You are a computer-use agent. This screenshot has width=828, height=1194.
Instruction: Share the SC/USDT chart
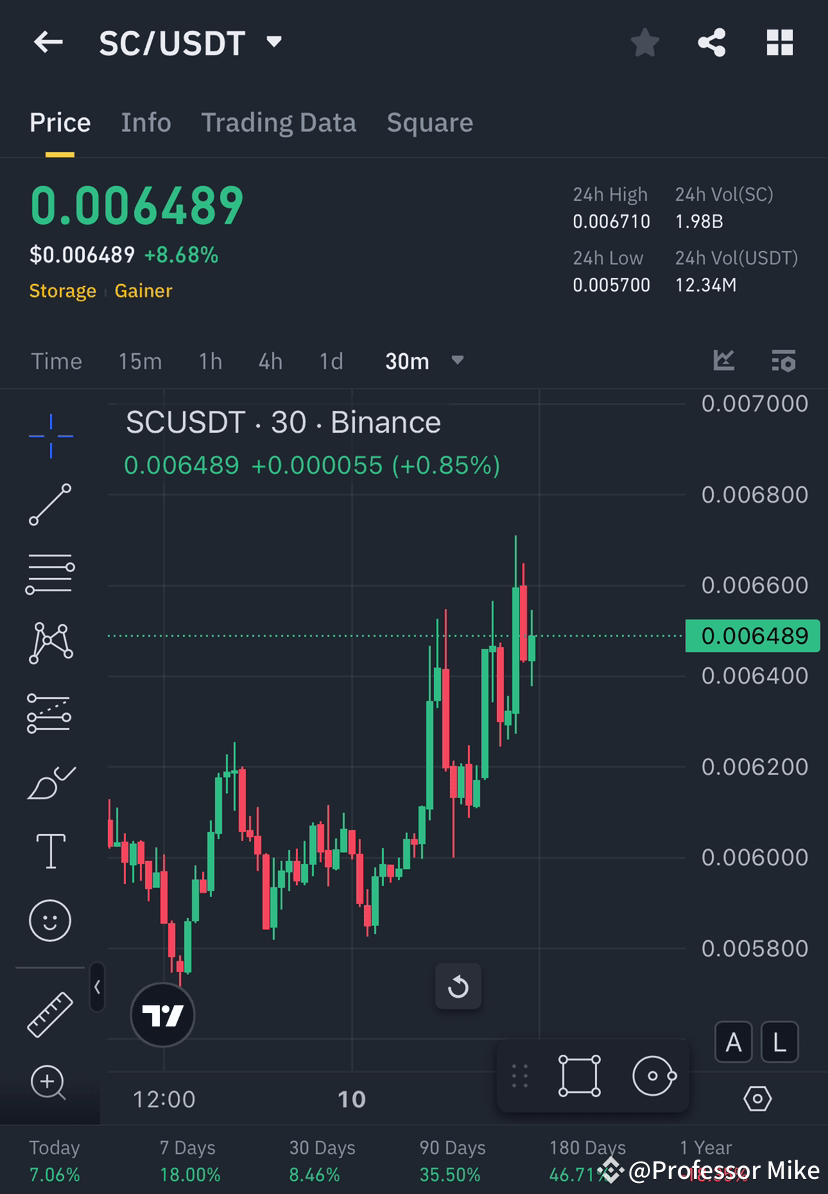pos(712,42)
